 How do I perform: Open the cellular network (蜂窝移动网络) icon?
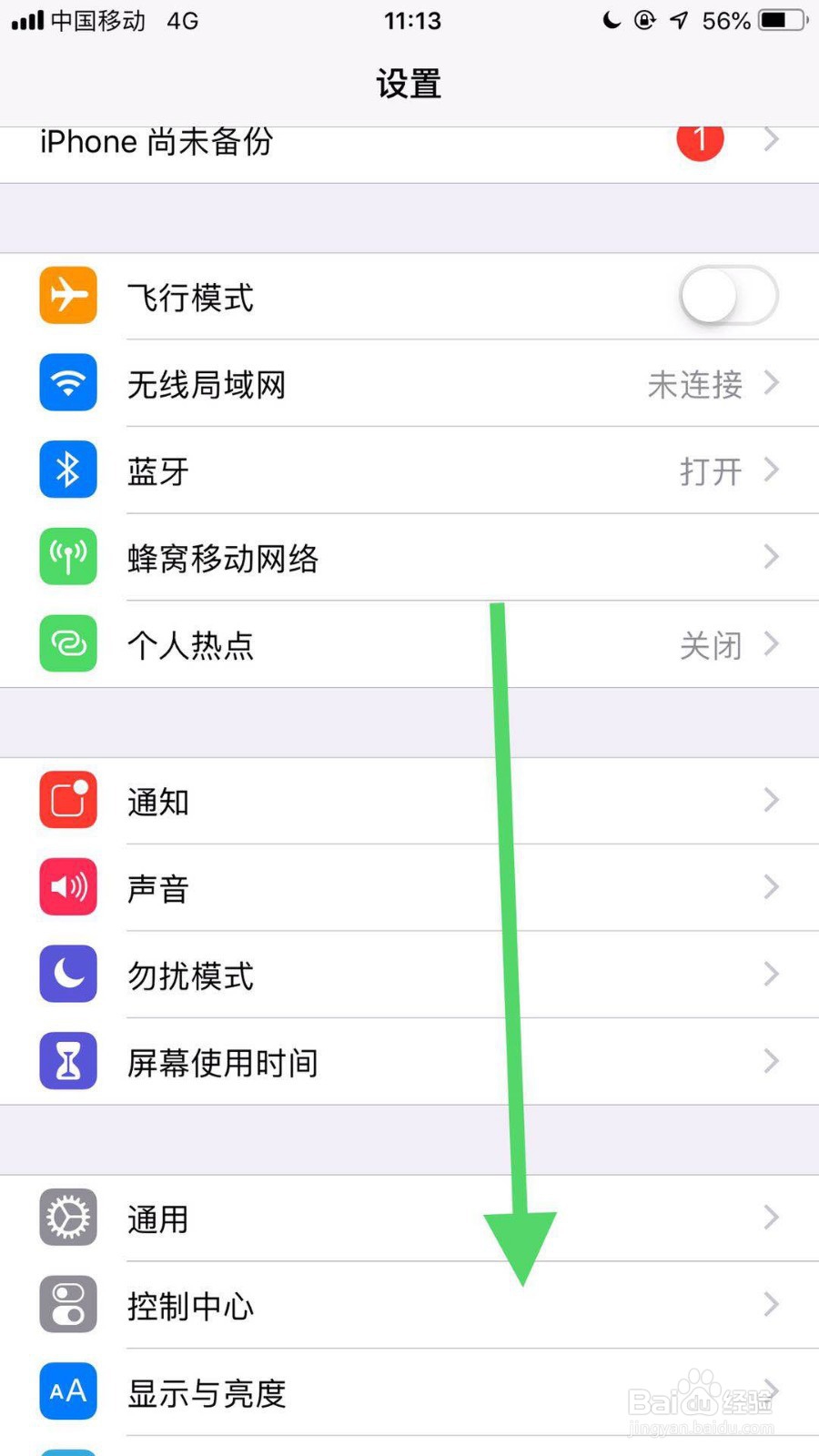67,557
